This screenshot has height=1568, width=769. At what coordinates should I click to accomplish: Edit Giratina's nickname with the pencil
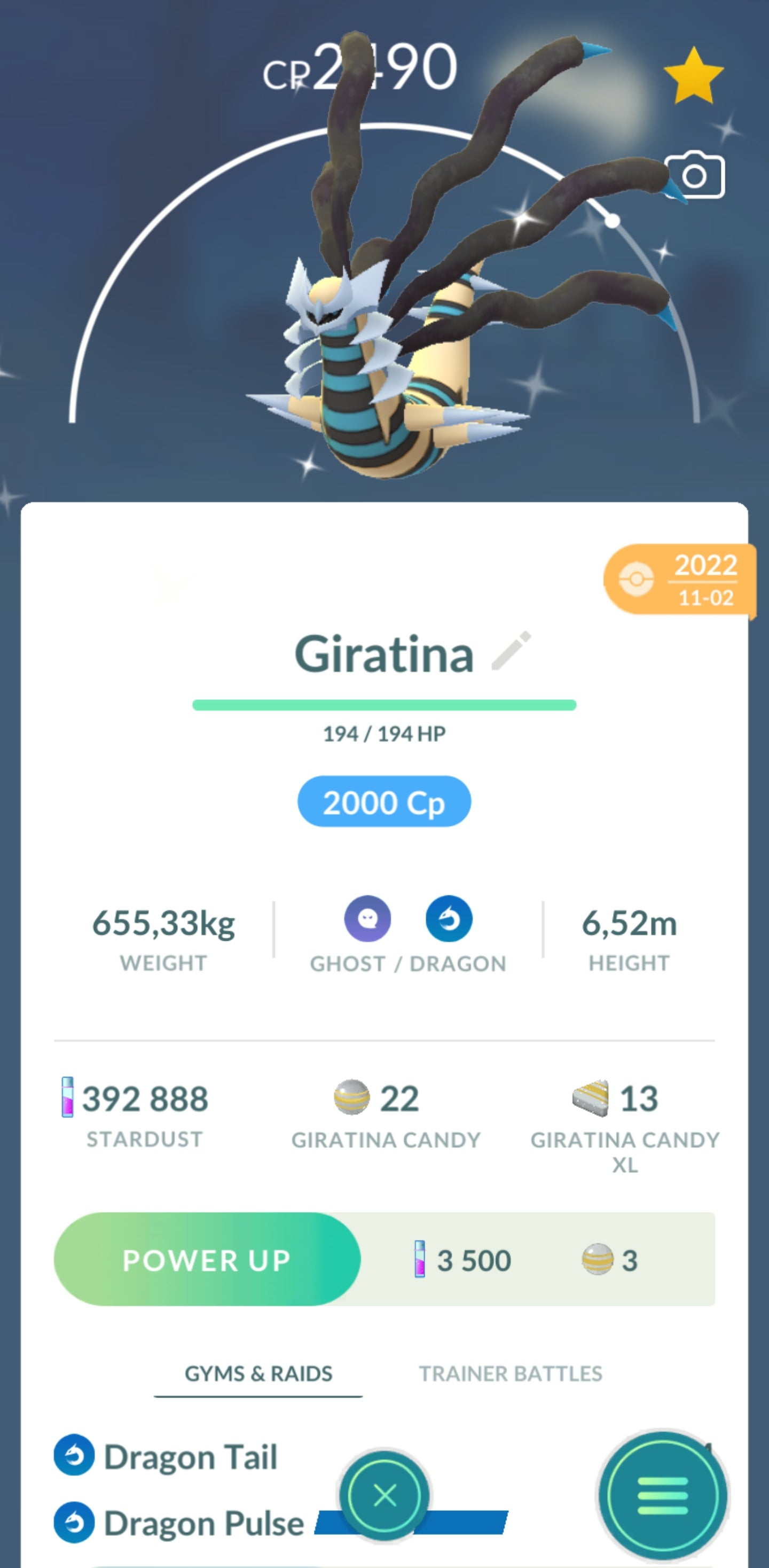511,651
